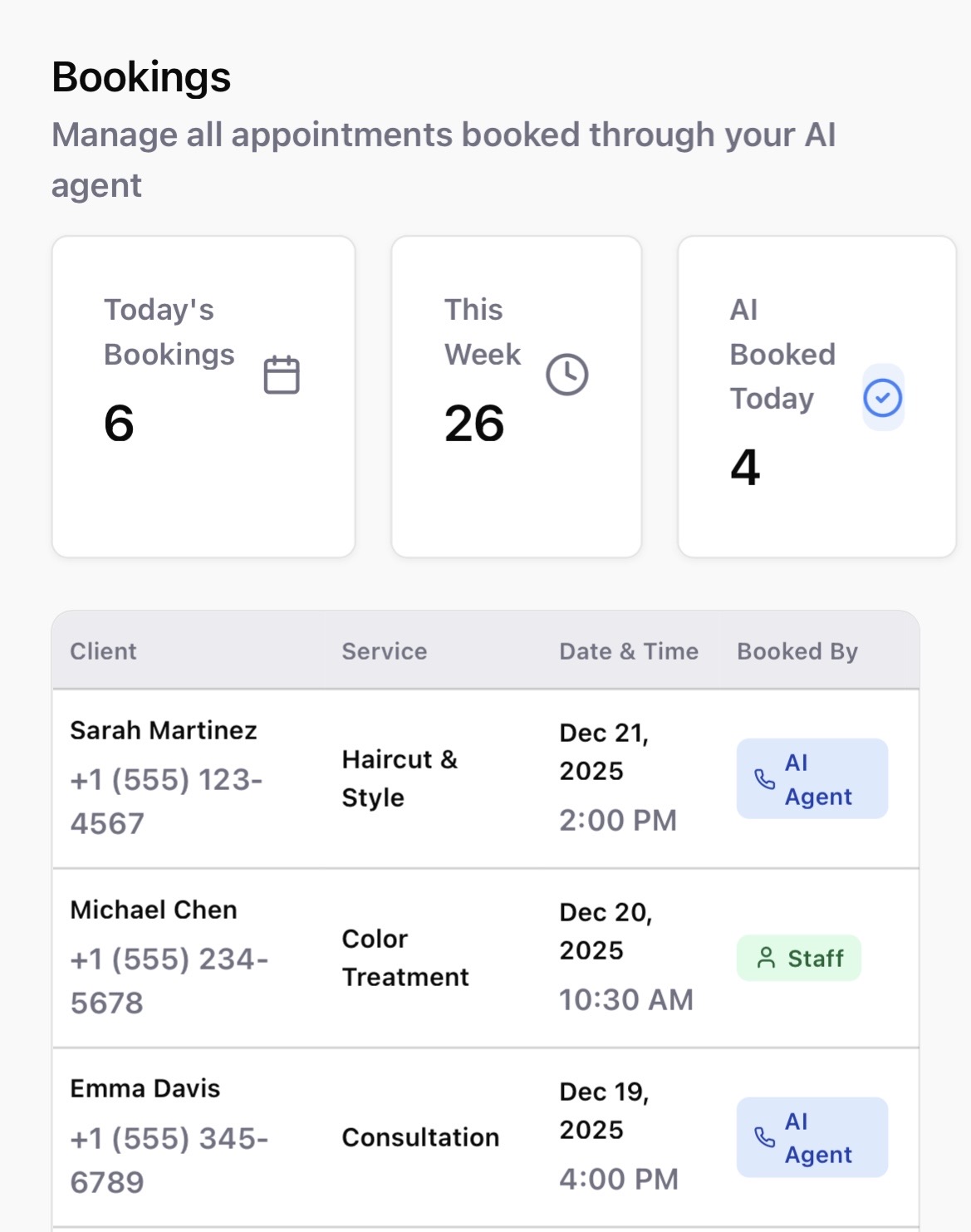The image size is (971, 1232).
Task: Click the calendar icon on Today's Bookings card
Action: pyautogui.click(x=281, y=374)
